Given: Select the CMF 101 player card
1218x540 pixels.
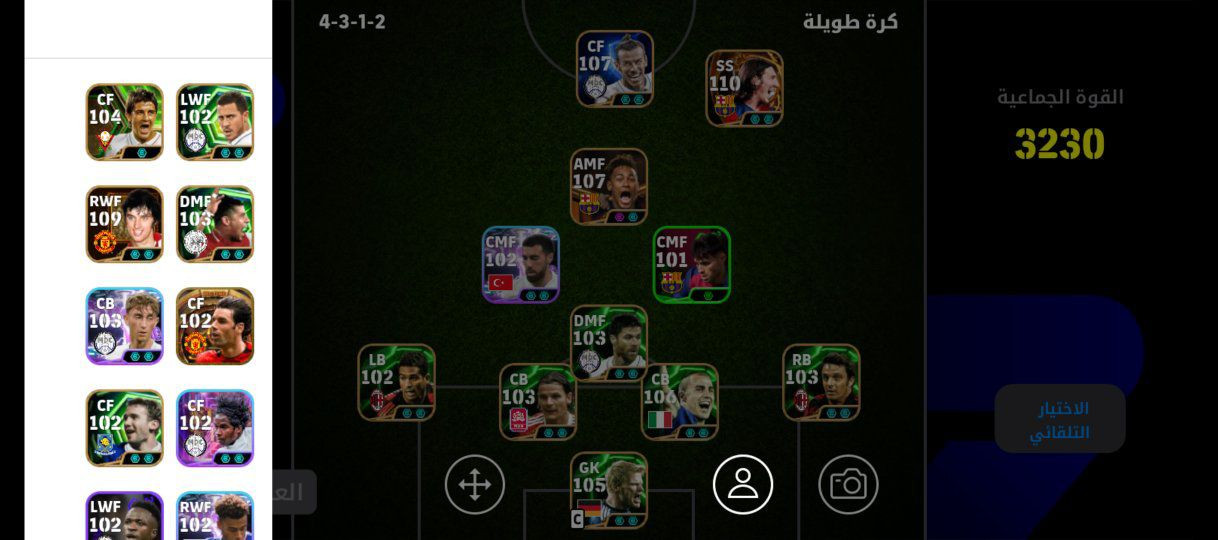Looking at the screenshot, I should [692, 265].
